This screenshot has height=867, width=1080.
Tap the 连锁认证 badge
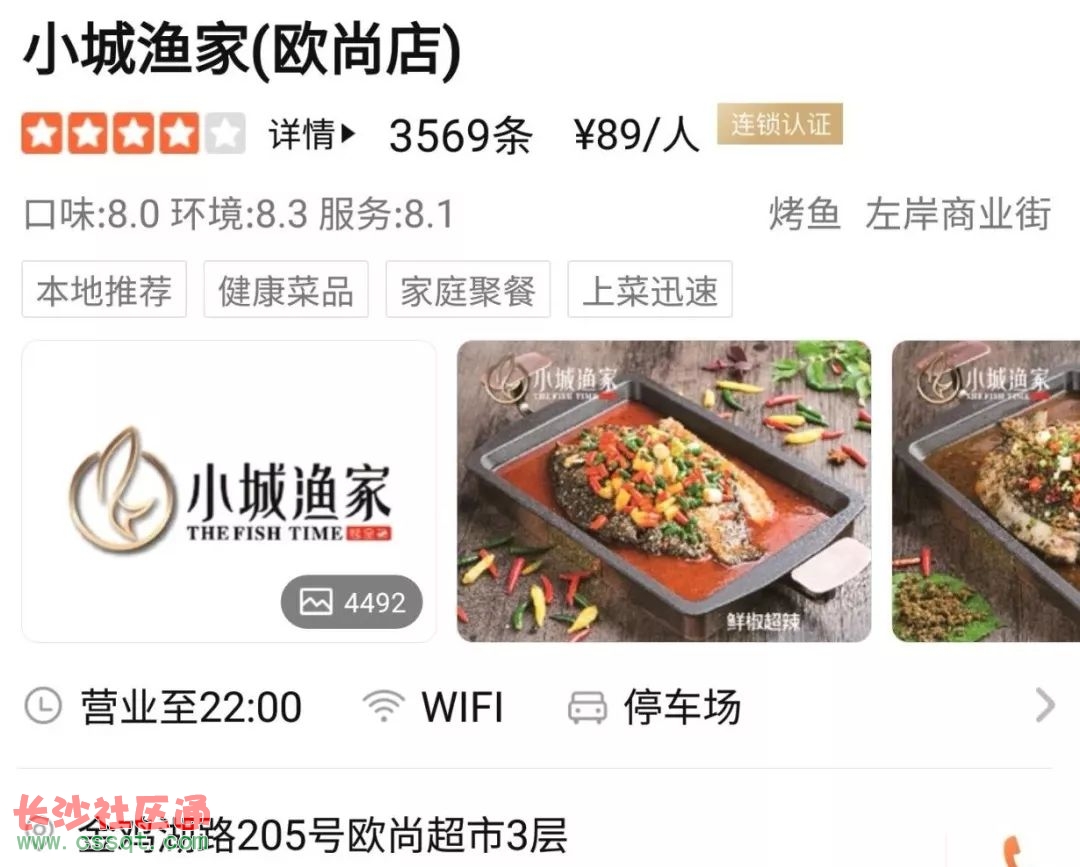tap(779, 125)
